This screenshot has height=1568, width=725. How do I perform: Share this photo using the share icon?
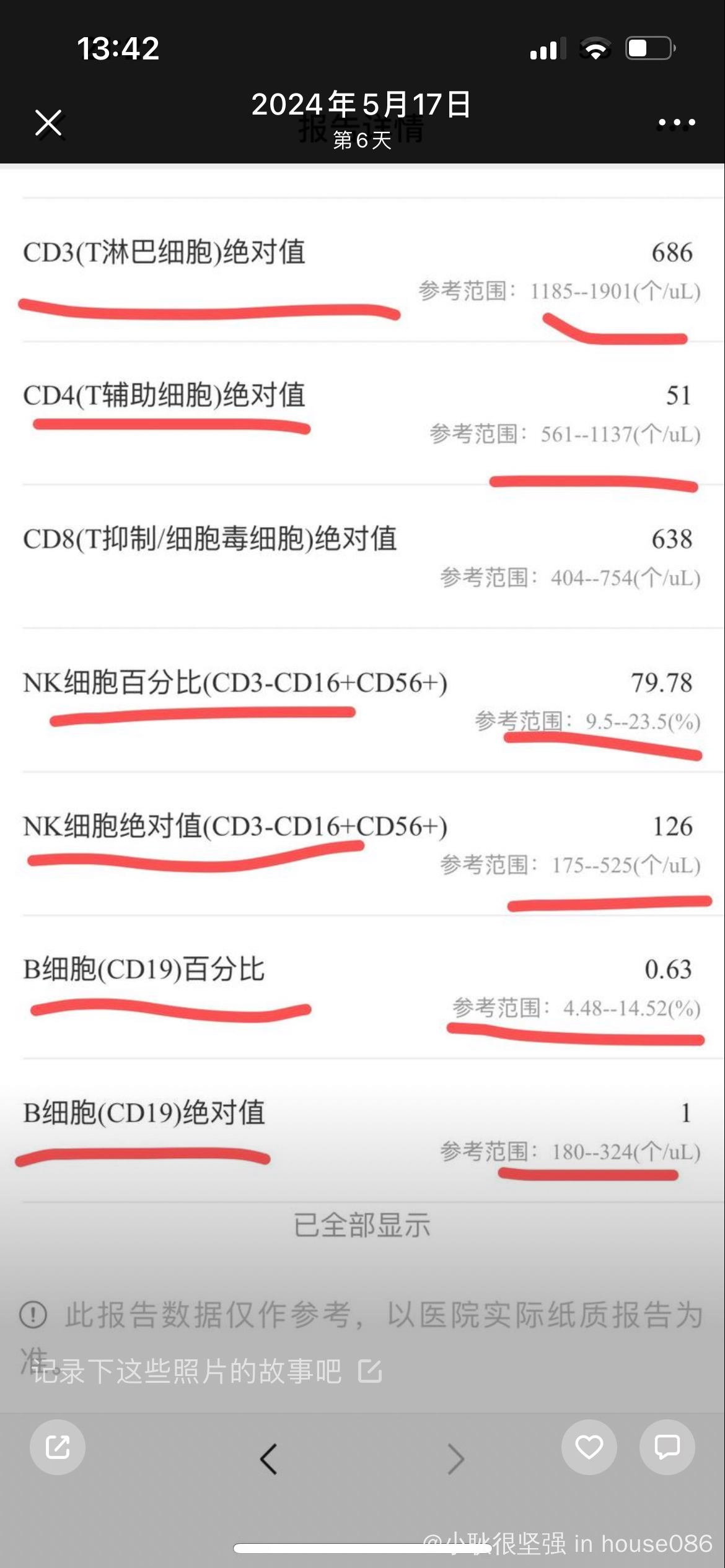[58, 1447]
